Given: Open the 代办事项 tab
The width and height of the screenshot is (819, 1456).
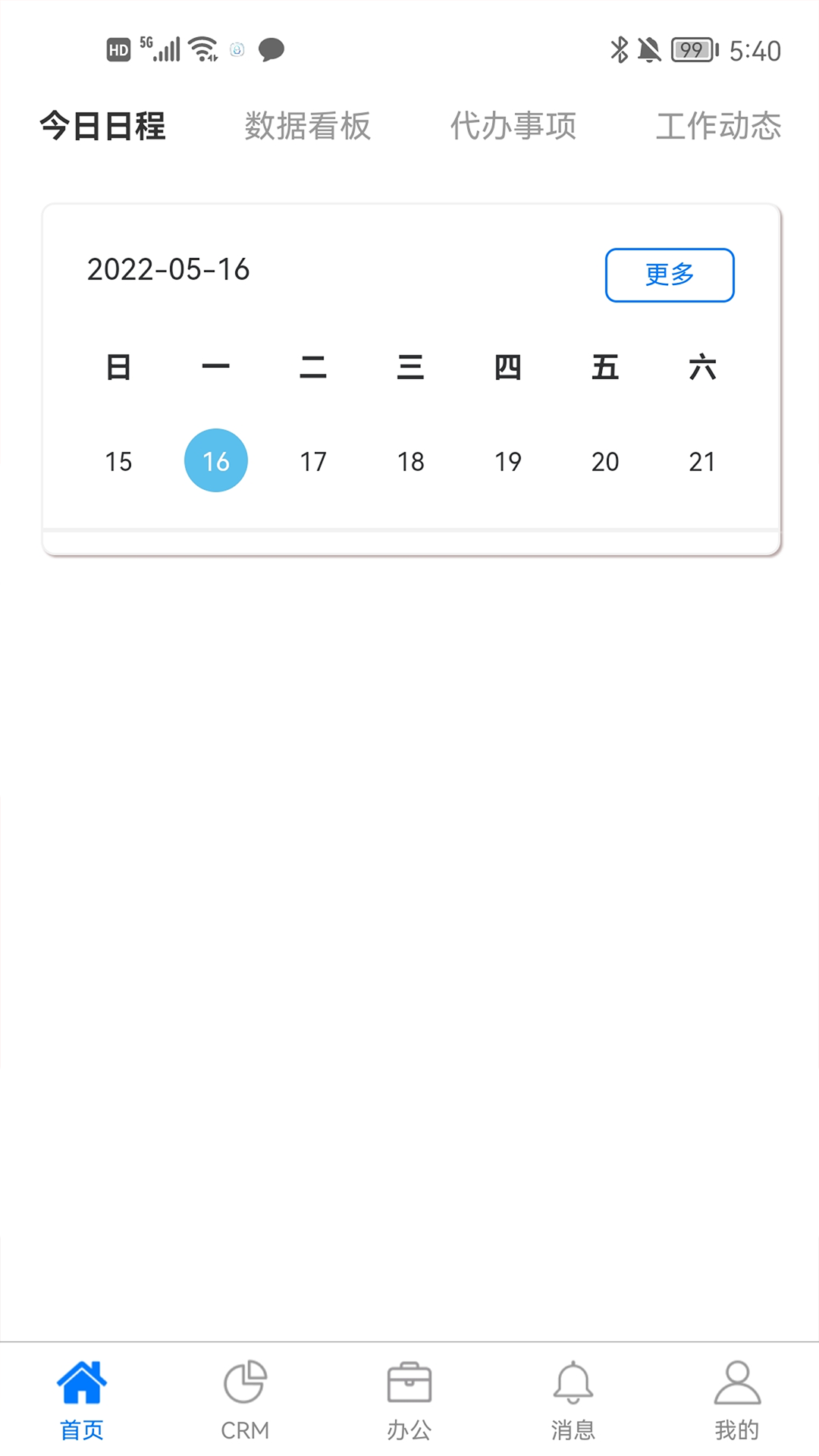Looking at the screenshot, I should 513,126.
